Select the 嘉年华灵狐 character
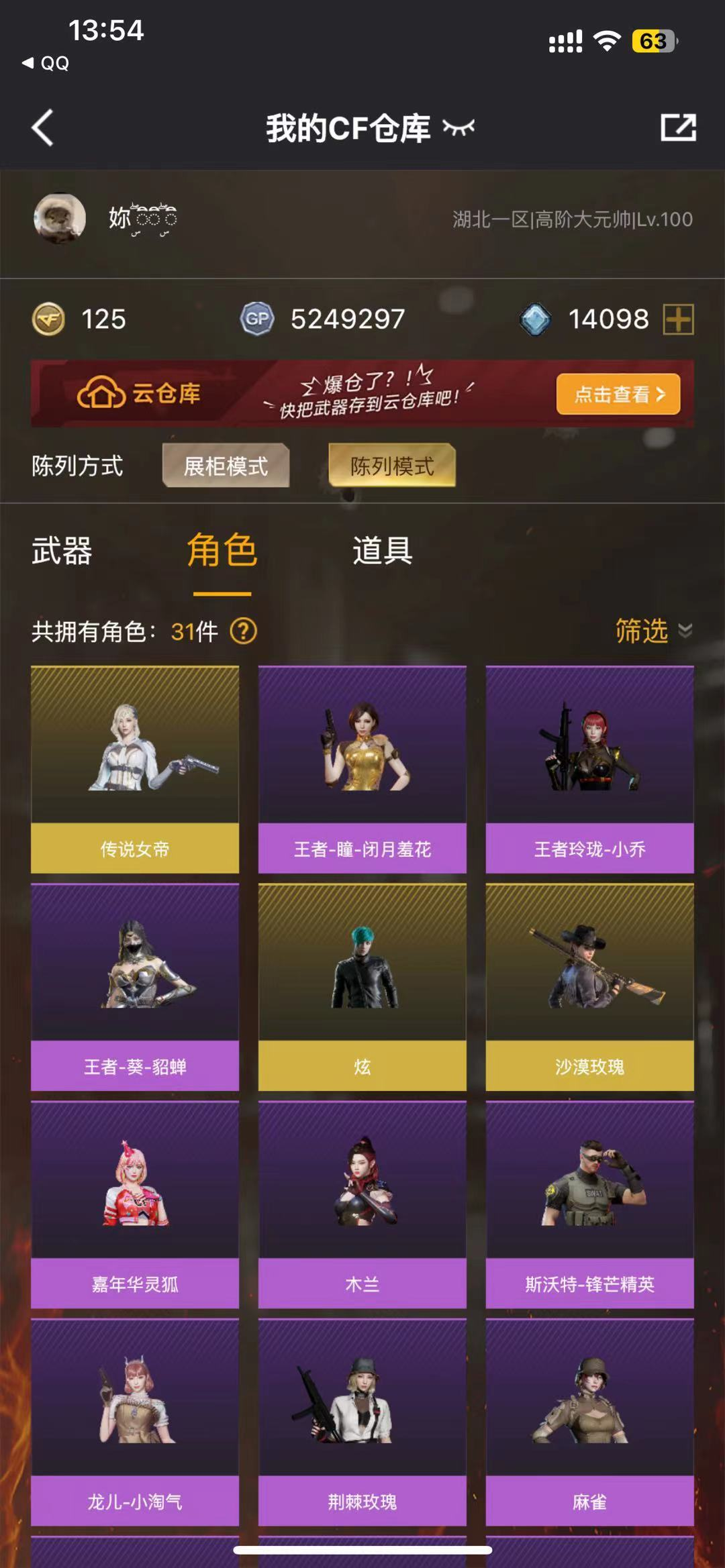The height and width of the screenshot is (1568, 725). click(x=135, y=1204)
